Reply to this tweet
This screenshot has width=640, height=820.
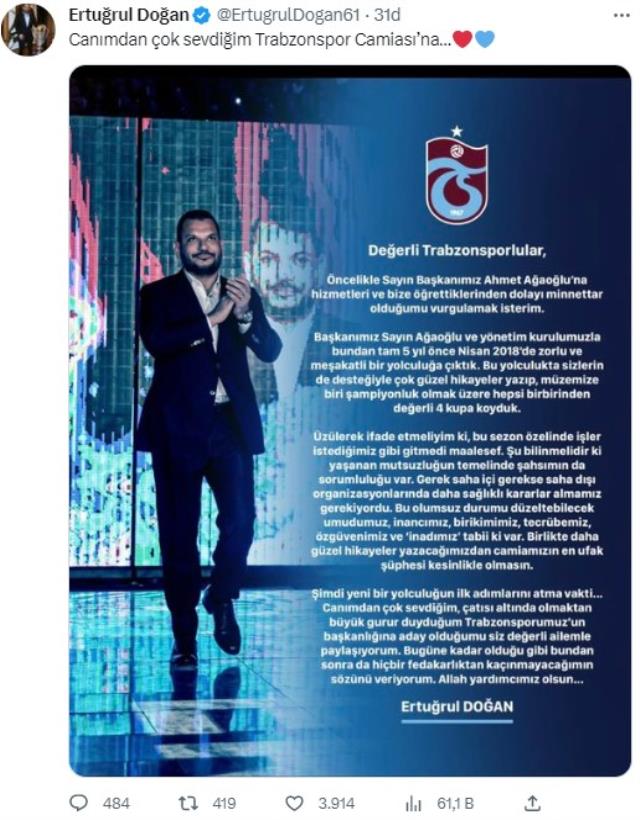(79, 802)
